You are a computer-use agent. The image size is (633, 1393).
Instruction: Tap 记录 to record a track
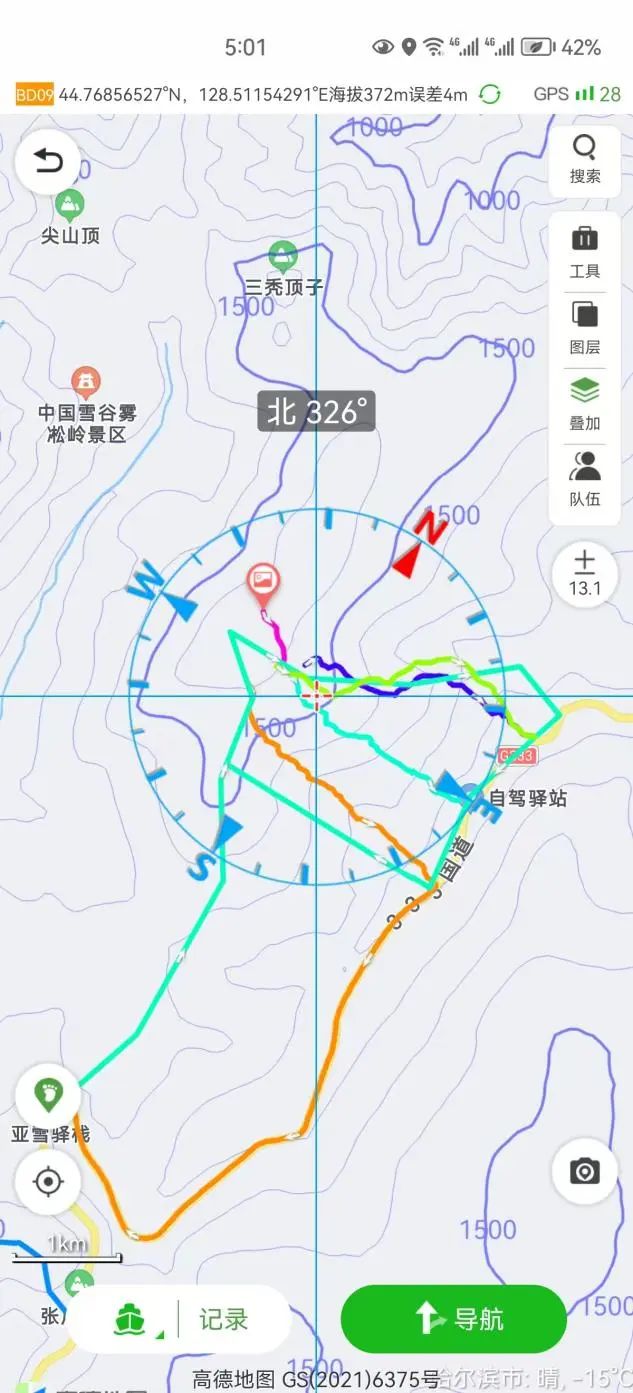pos(223,1319)
